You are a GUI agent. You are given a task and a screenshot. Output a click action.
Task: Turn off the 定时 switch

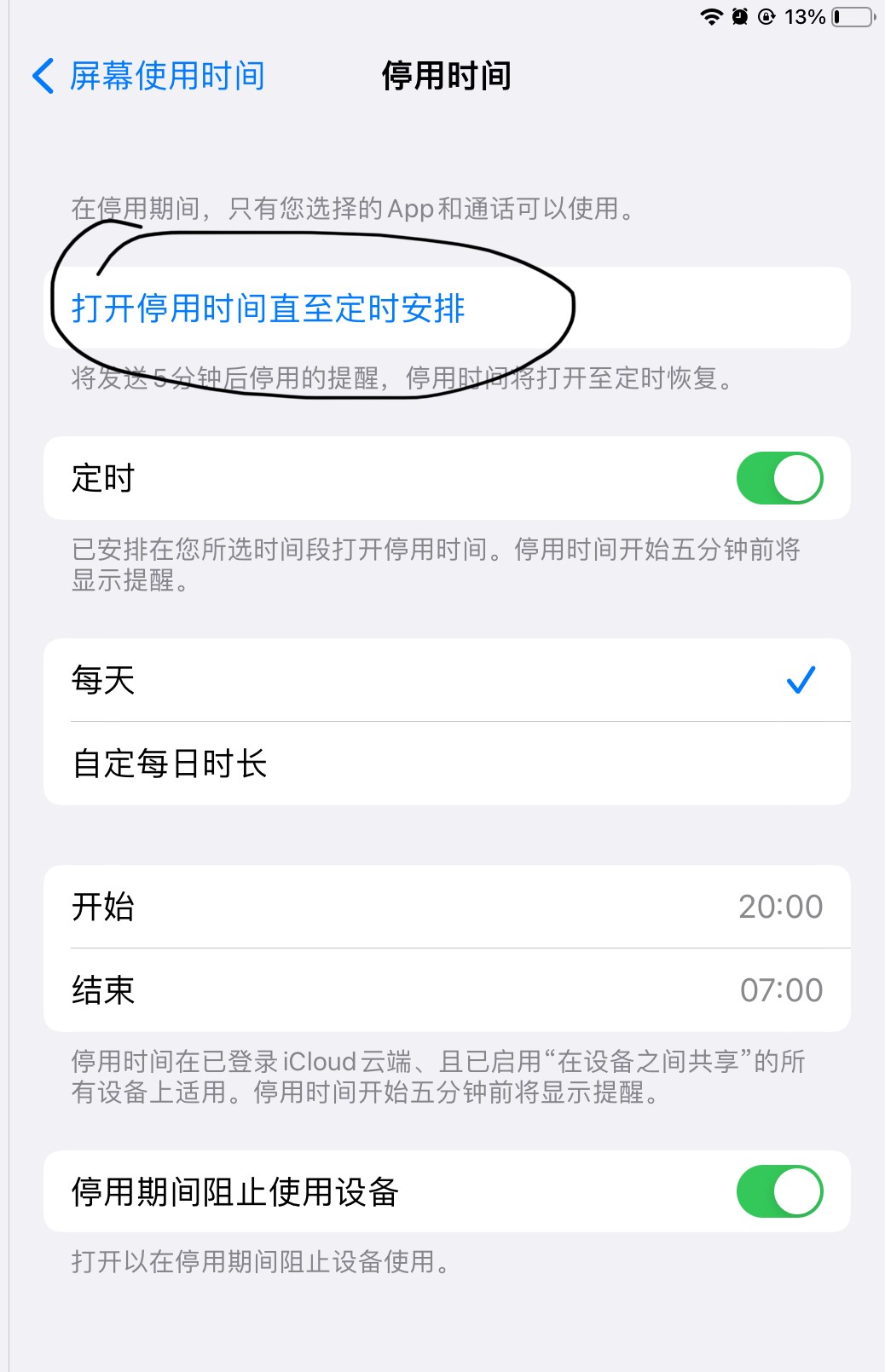778,478
